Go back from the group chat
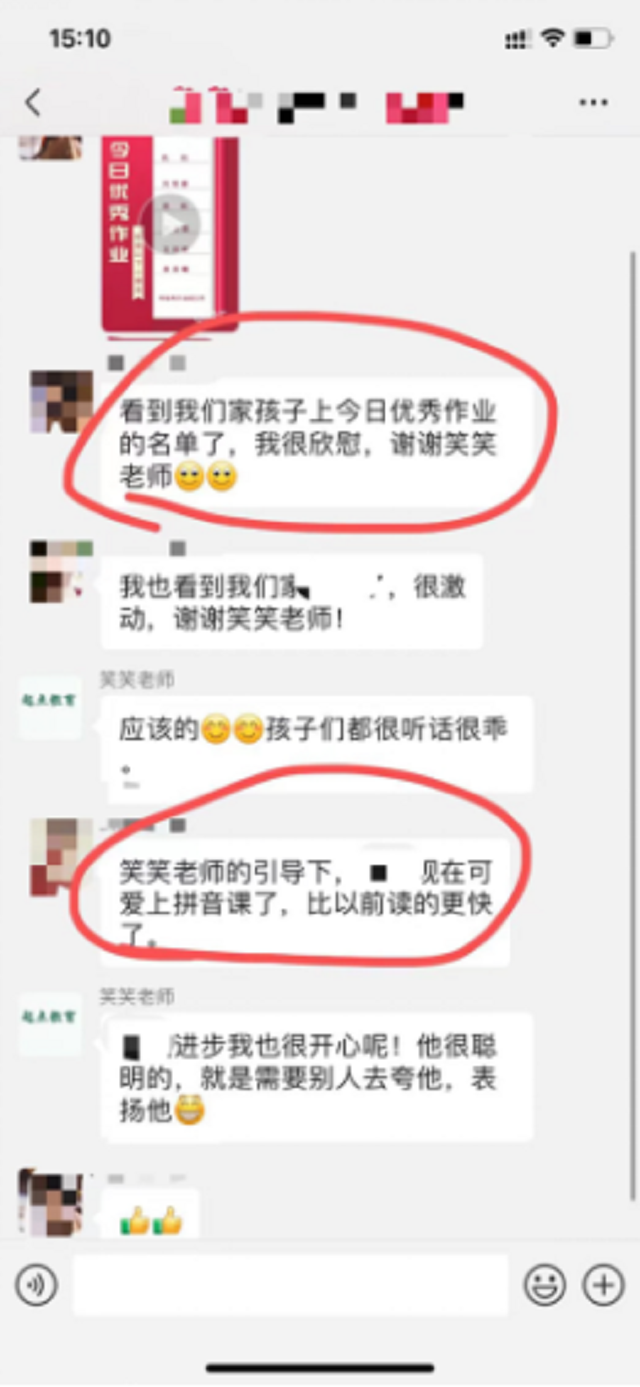Screen dimensions: 640x1387 point(33,102)
